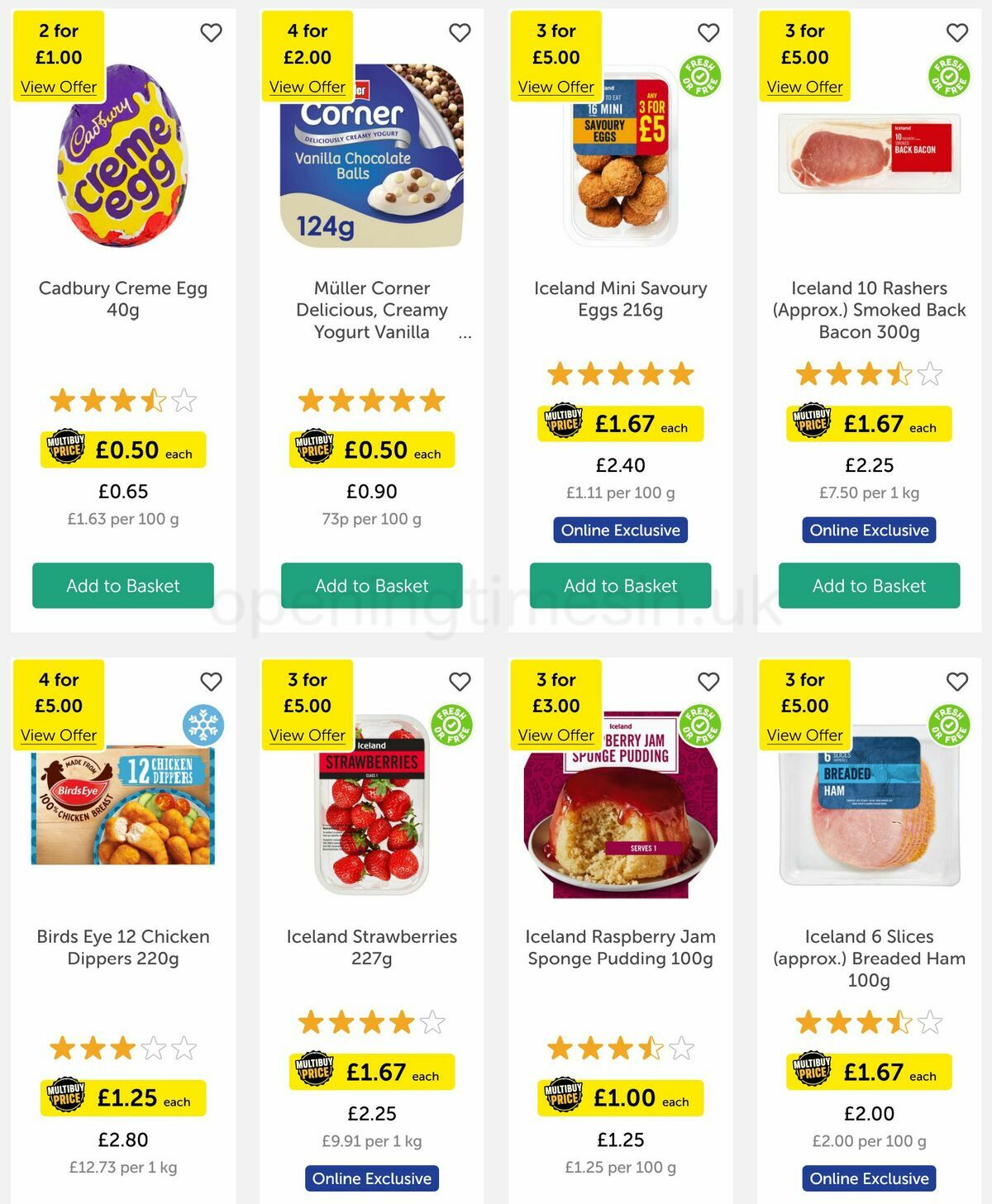View the 3 for £3.00 offer
Screen dimensions: 992x1204
(x=556, y=735)
